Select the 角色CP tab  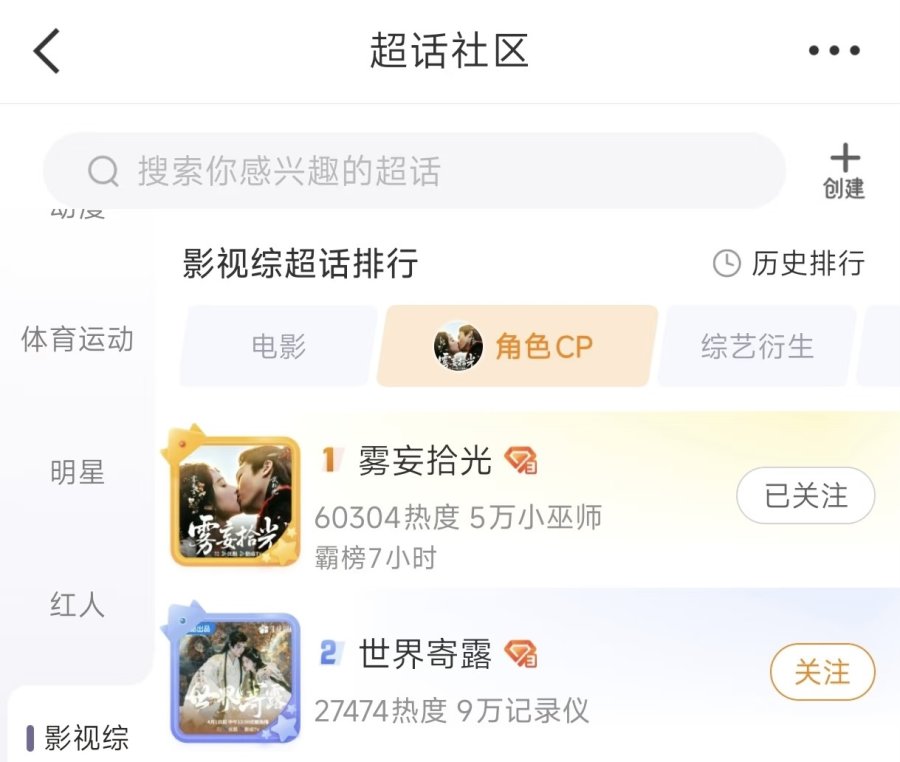click(x=516, y=347)
